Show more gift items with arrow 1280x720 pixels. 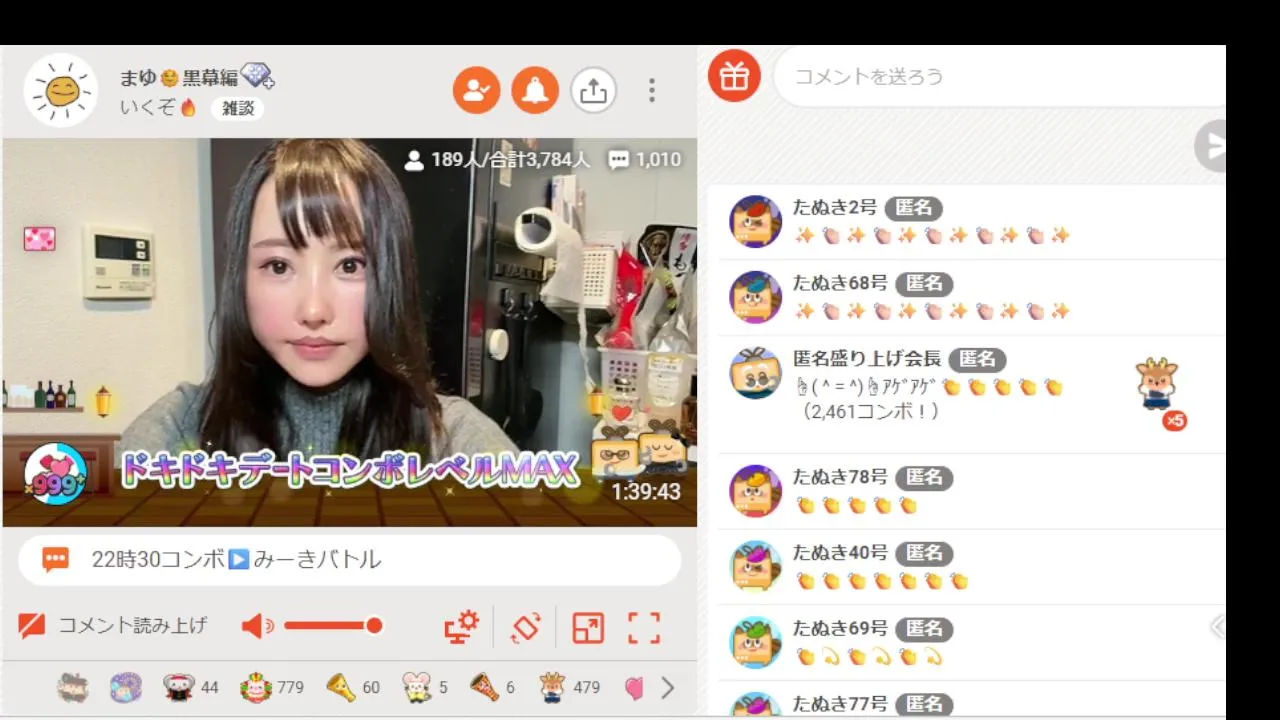668,688
